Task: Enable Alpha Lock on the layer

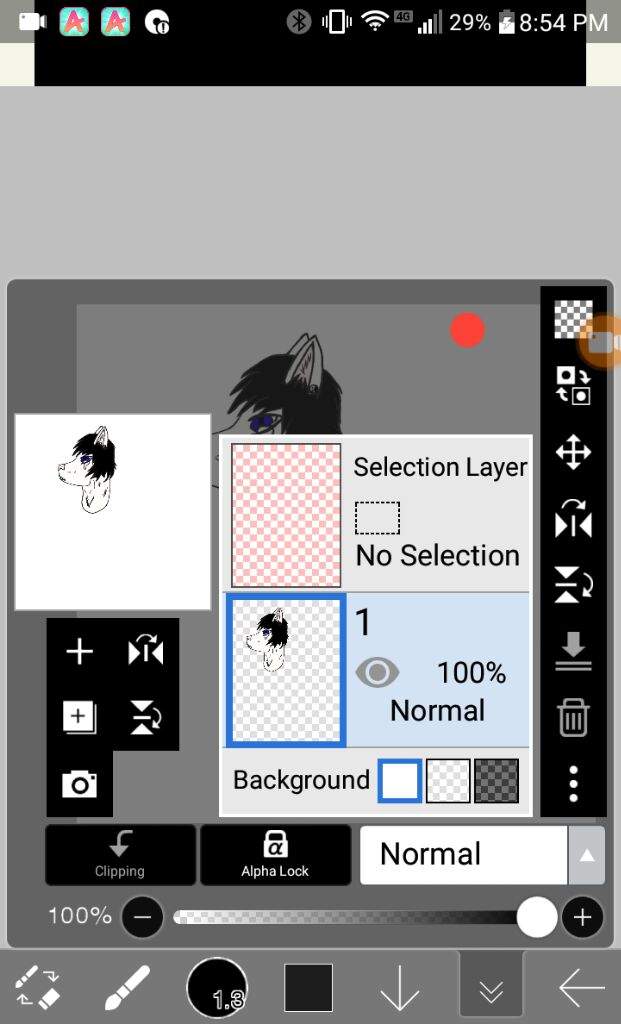Action: point(275,855)
